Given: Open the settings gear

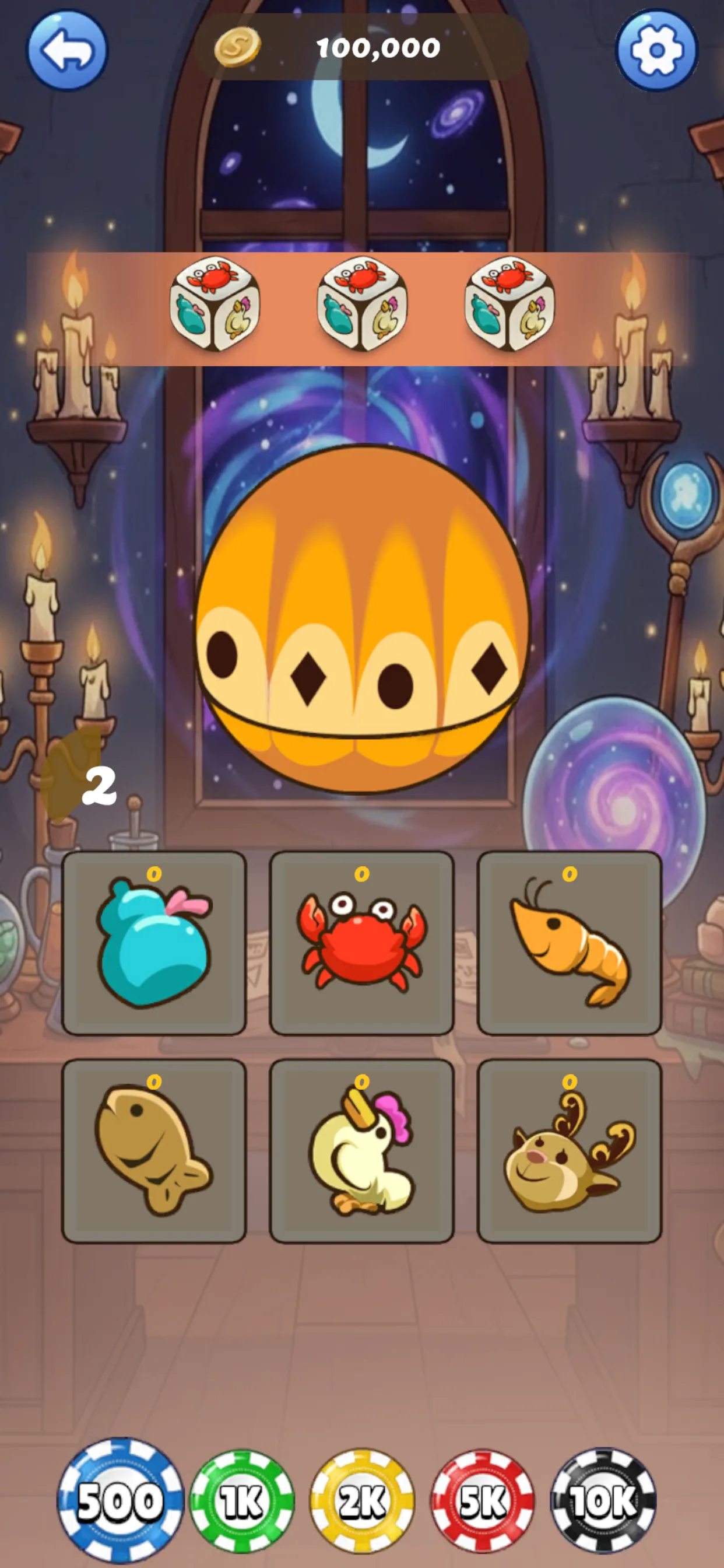Looking at the screenshot, I should coord(656,50).
